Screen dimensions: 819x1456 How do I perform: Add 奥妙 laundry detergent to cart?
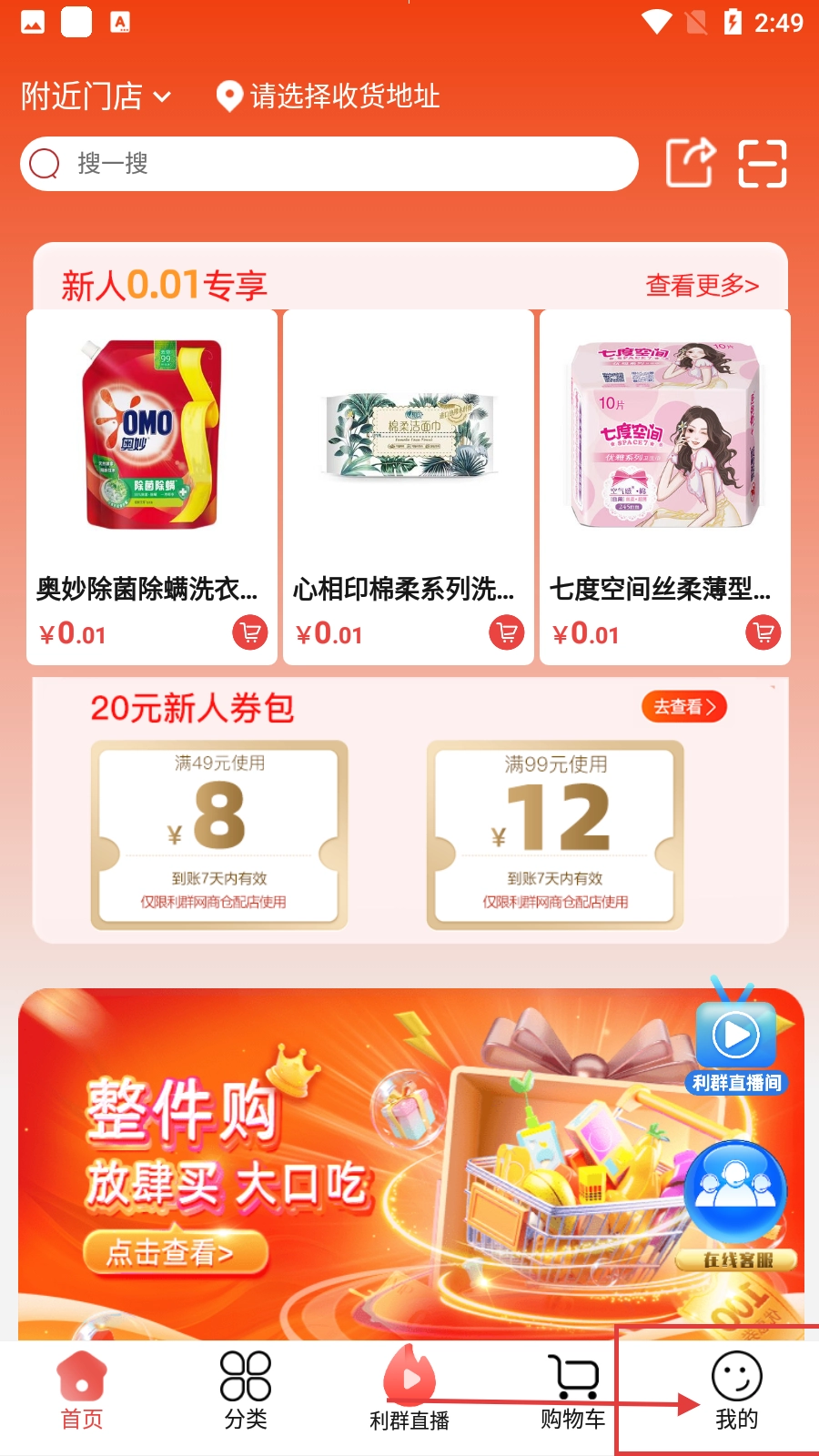249,632
